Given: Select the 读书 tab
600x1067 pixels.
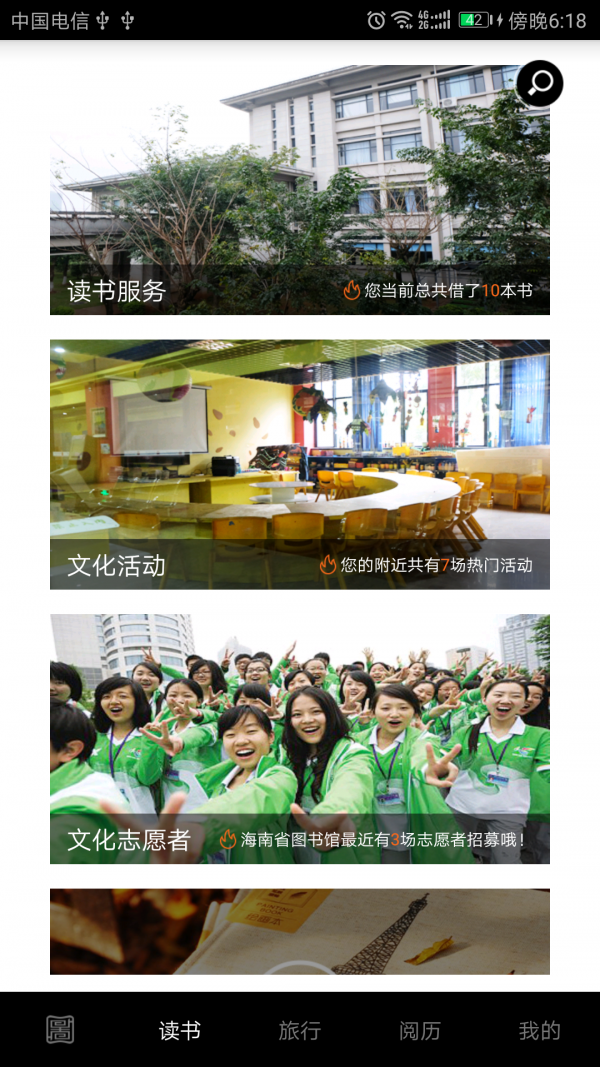Looking at the screenshot, I should pos(180,1030).
